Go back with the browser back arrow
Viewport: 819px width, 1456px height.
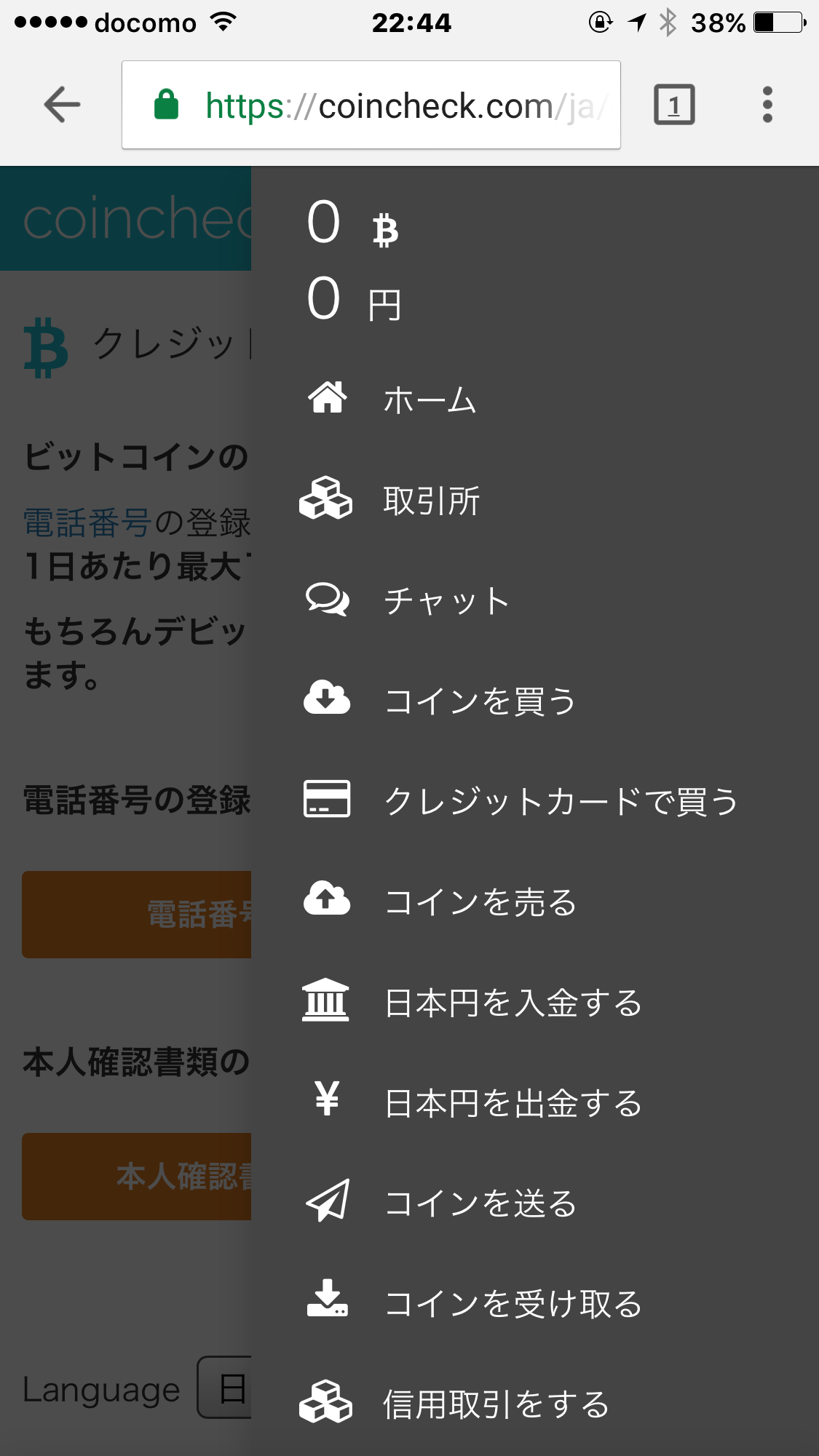62,105
